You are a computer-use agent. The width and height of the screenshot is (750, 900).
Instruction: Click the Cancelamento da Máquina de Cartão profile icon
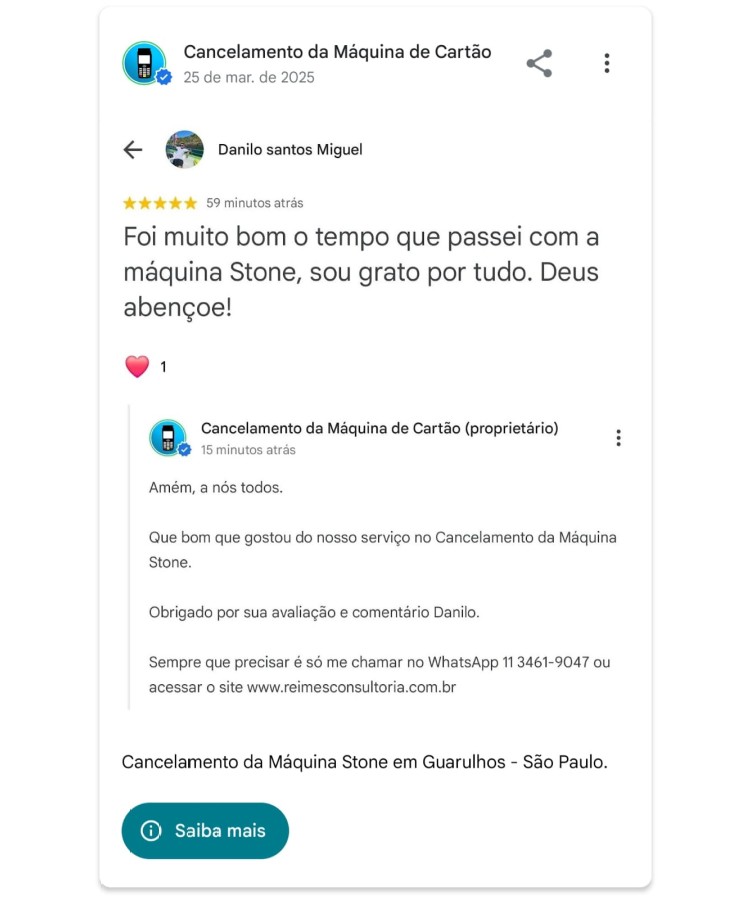coord(143,63)
